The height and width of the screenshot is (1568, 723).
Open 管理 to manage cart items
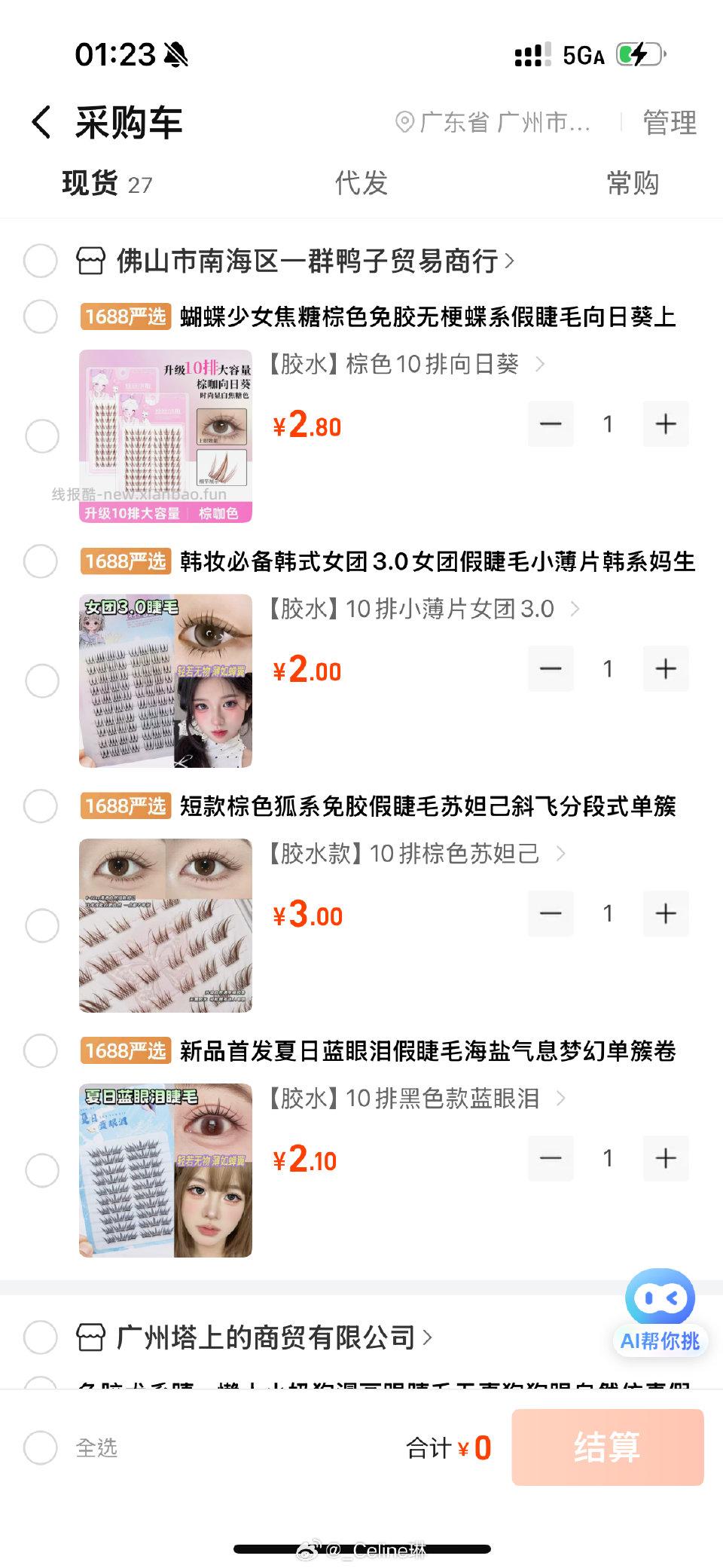tap(669, 122)
